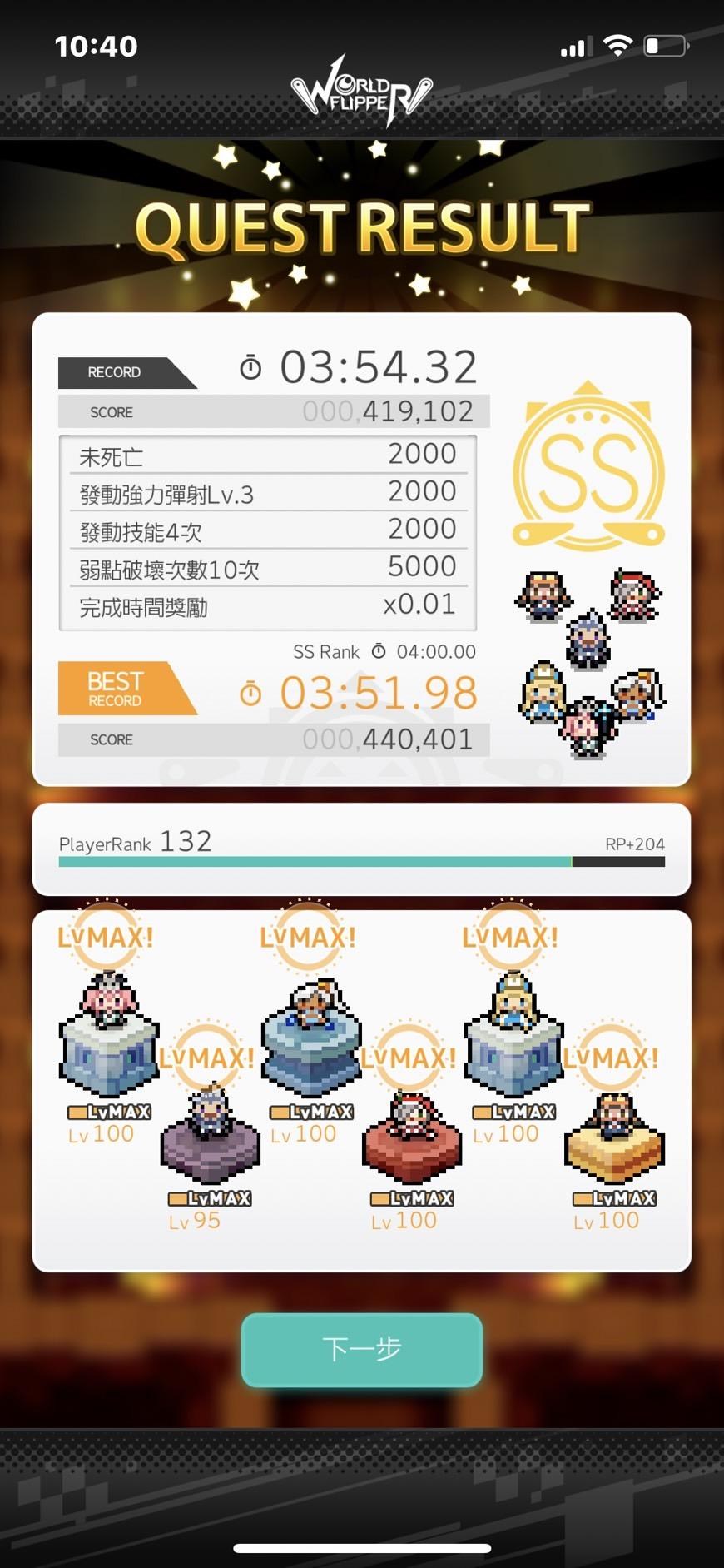Tap the 下一步 button to continue
This screenshot has height=1568, width=724.
click(x=362, y=1349)
